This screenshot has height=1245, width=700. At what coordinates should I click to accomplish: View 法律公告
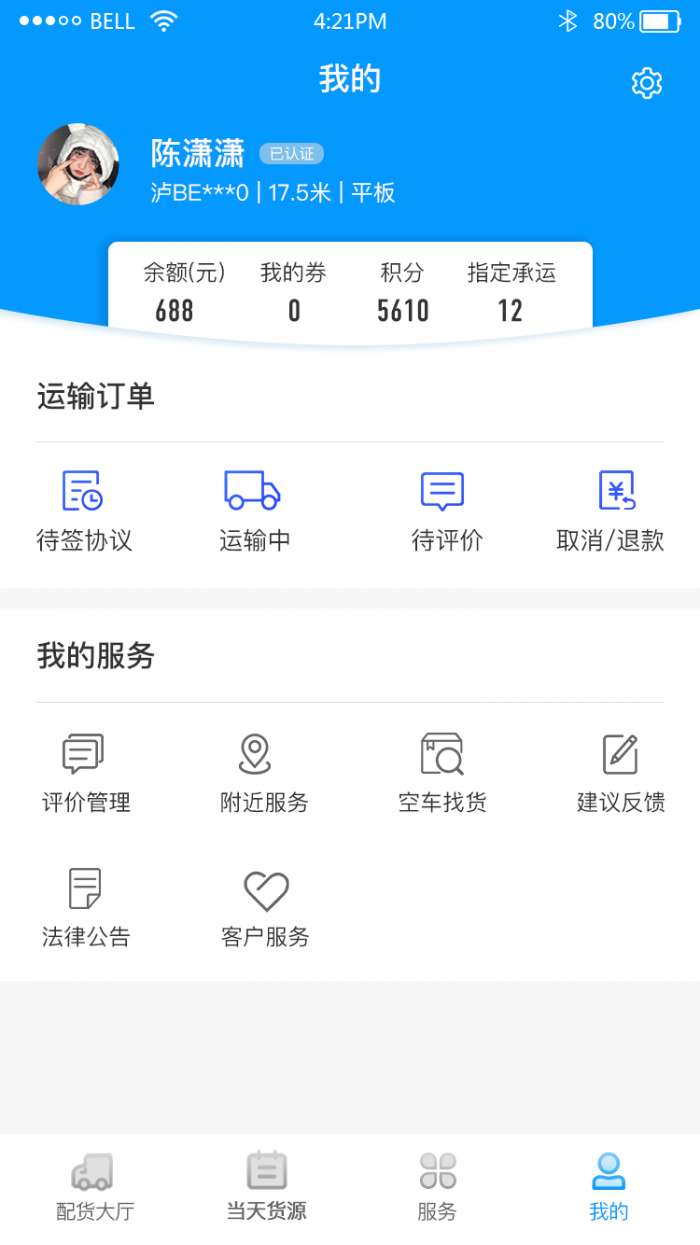coord(85,907)
